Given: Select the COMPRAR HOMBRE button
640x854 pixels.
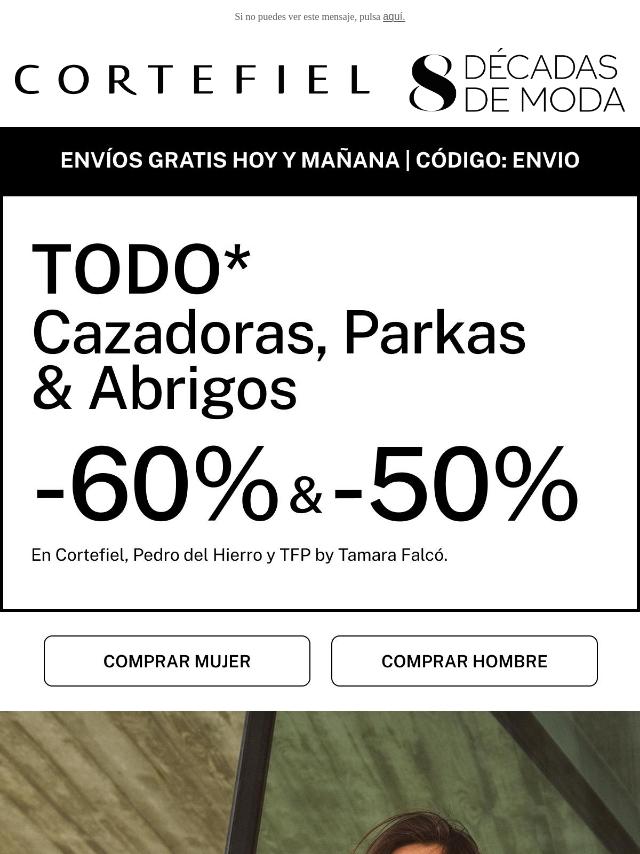Looking at the screenshot, I should pyautogui.click(x=464, y=661).
